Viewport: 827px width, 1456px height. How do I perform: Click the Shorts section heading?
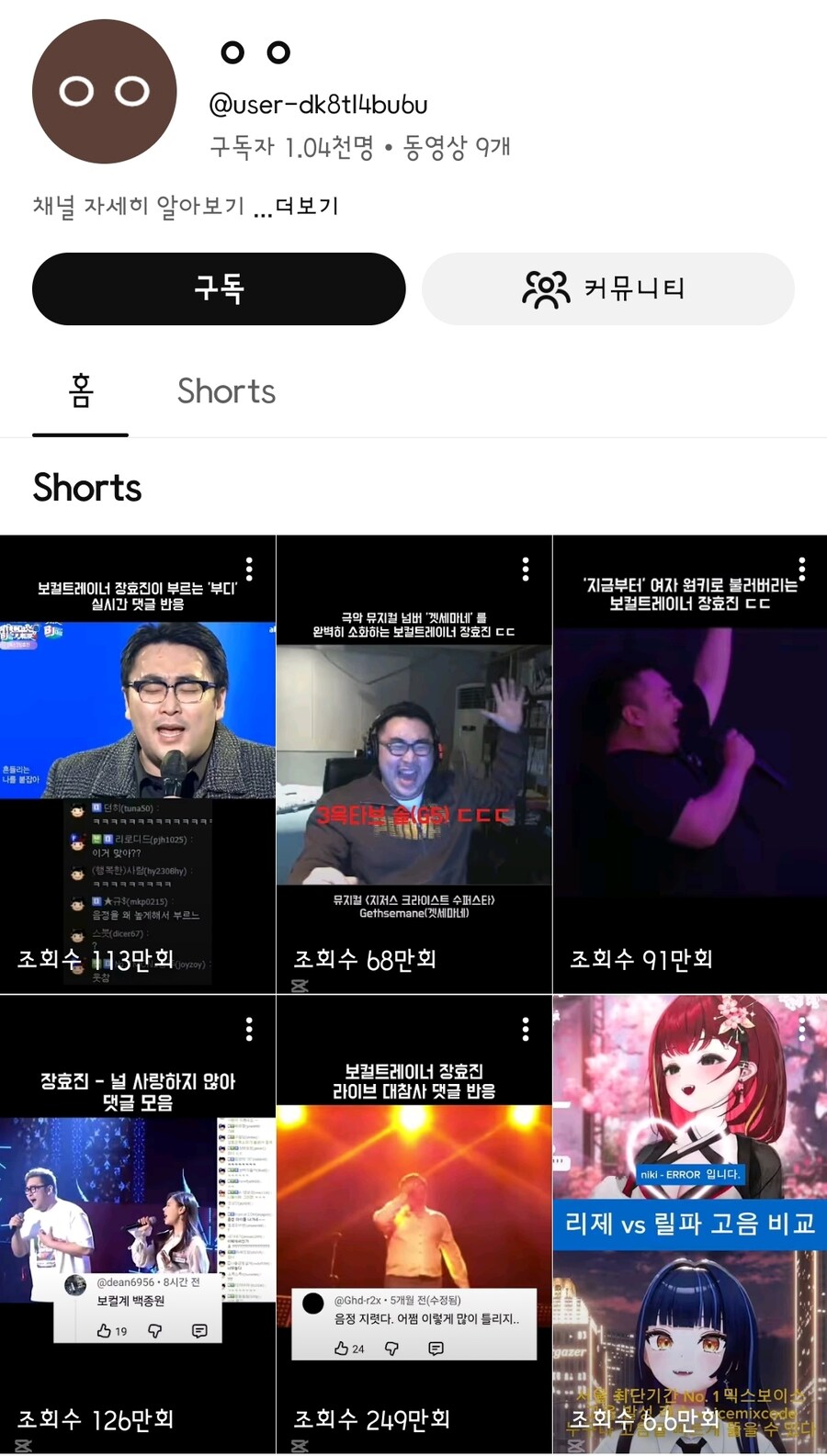(87, 488)
